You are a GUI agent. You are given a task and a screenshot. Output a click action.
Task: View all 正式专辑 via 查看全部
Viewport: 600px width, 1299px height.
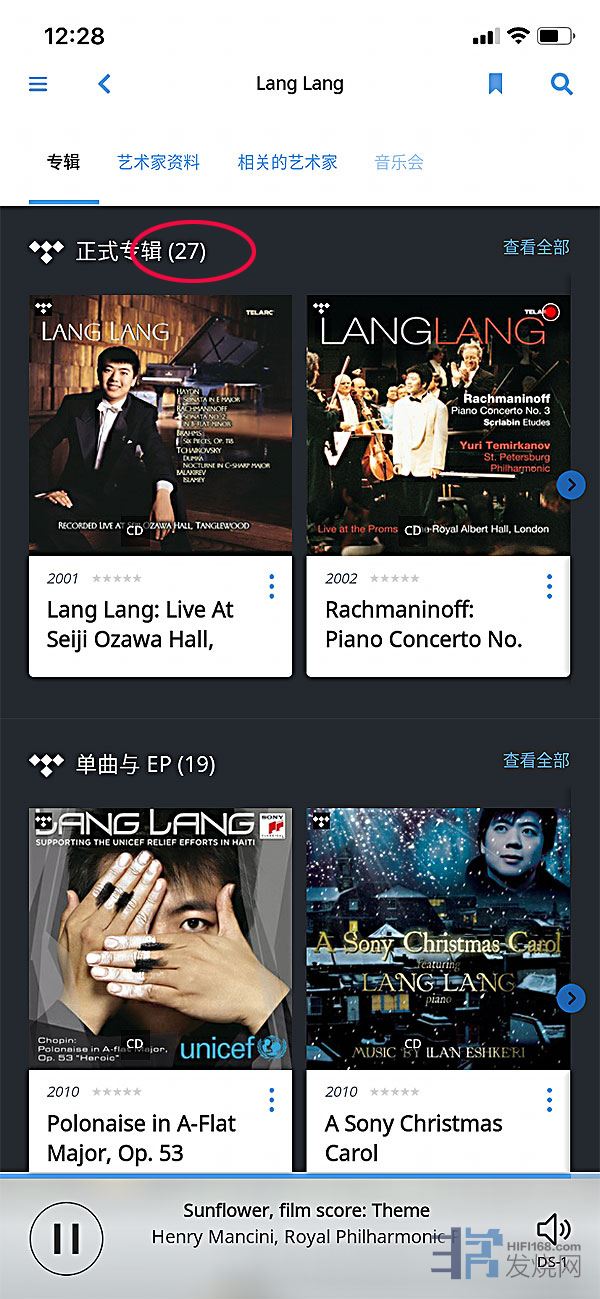tap(536, 247)
